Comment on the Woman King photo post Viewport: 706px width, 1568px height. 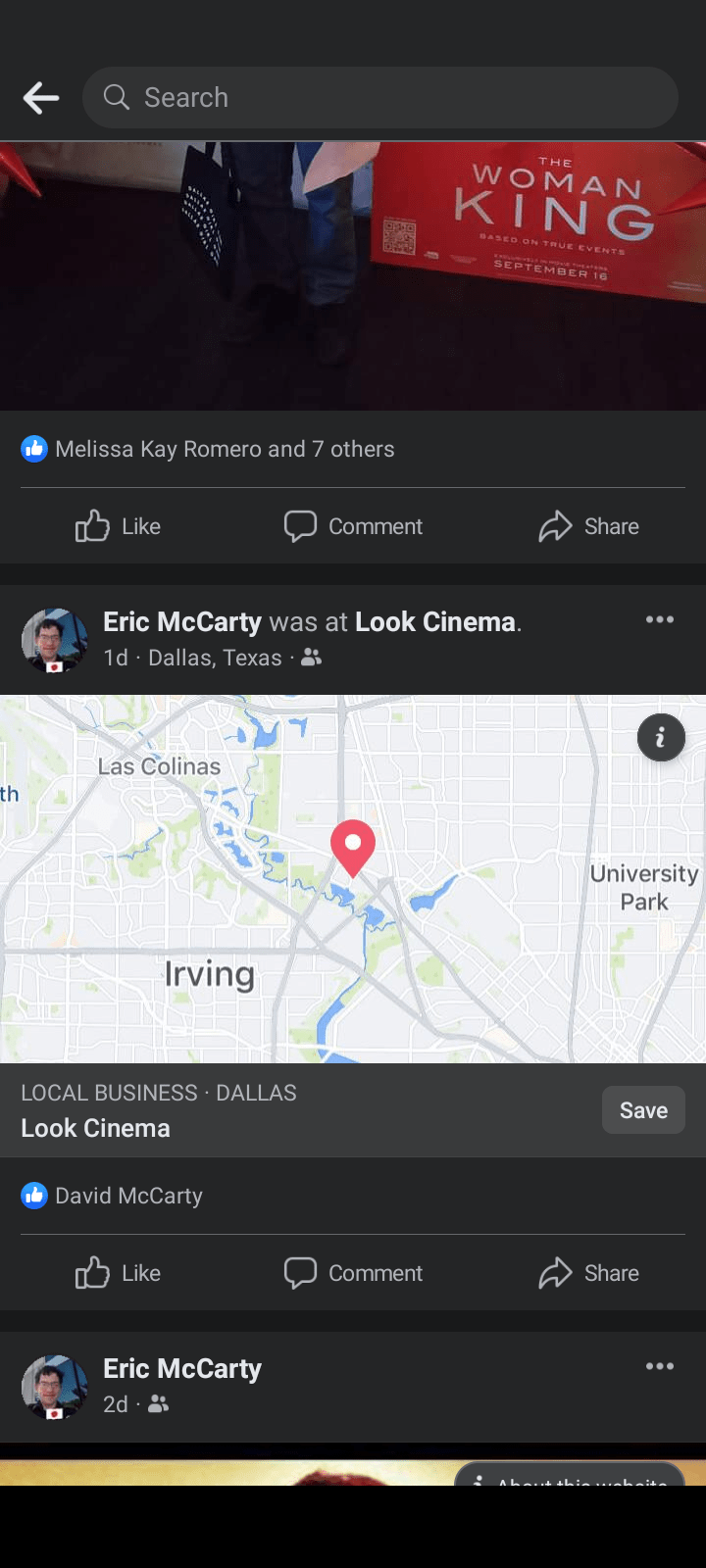click(x=353, y=526)
